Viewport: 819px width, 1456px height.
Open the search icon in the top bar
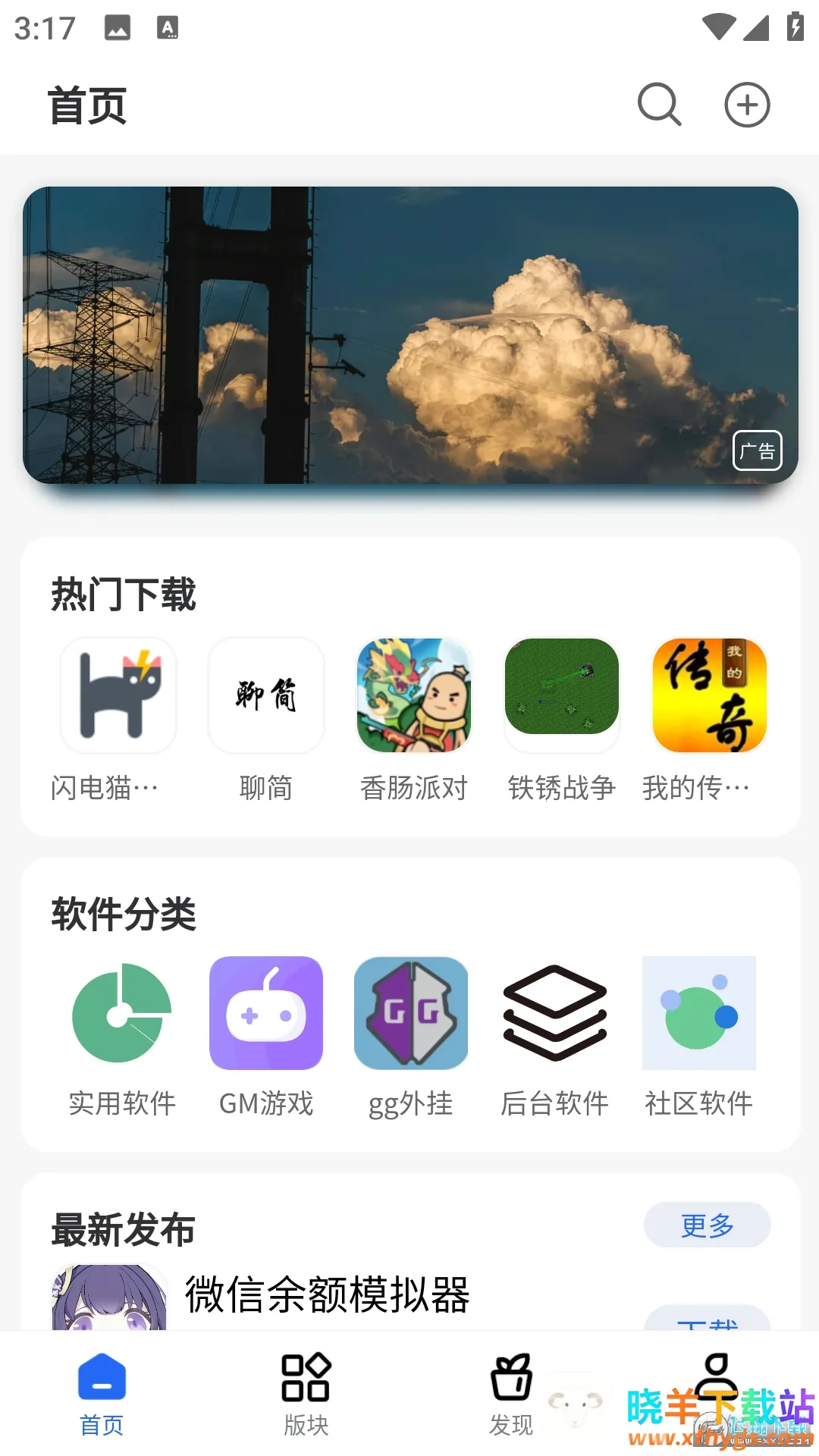coord(659,105)
